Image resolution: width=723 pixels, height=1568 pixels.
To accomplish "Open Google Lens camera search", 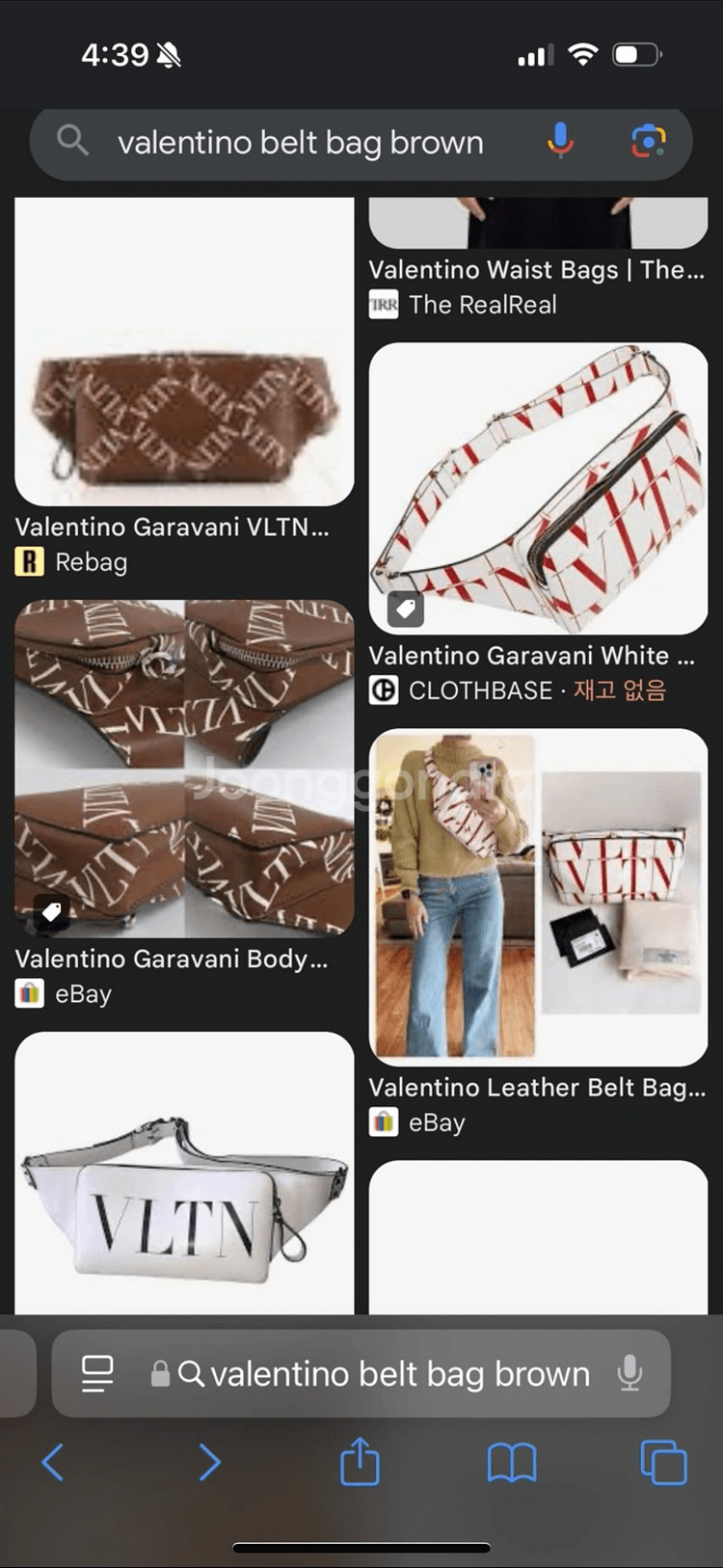I will point(648,141).
